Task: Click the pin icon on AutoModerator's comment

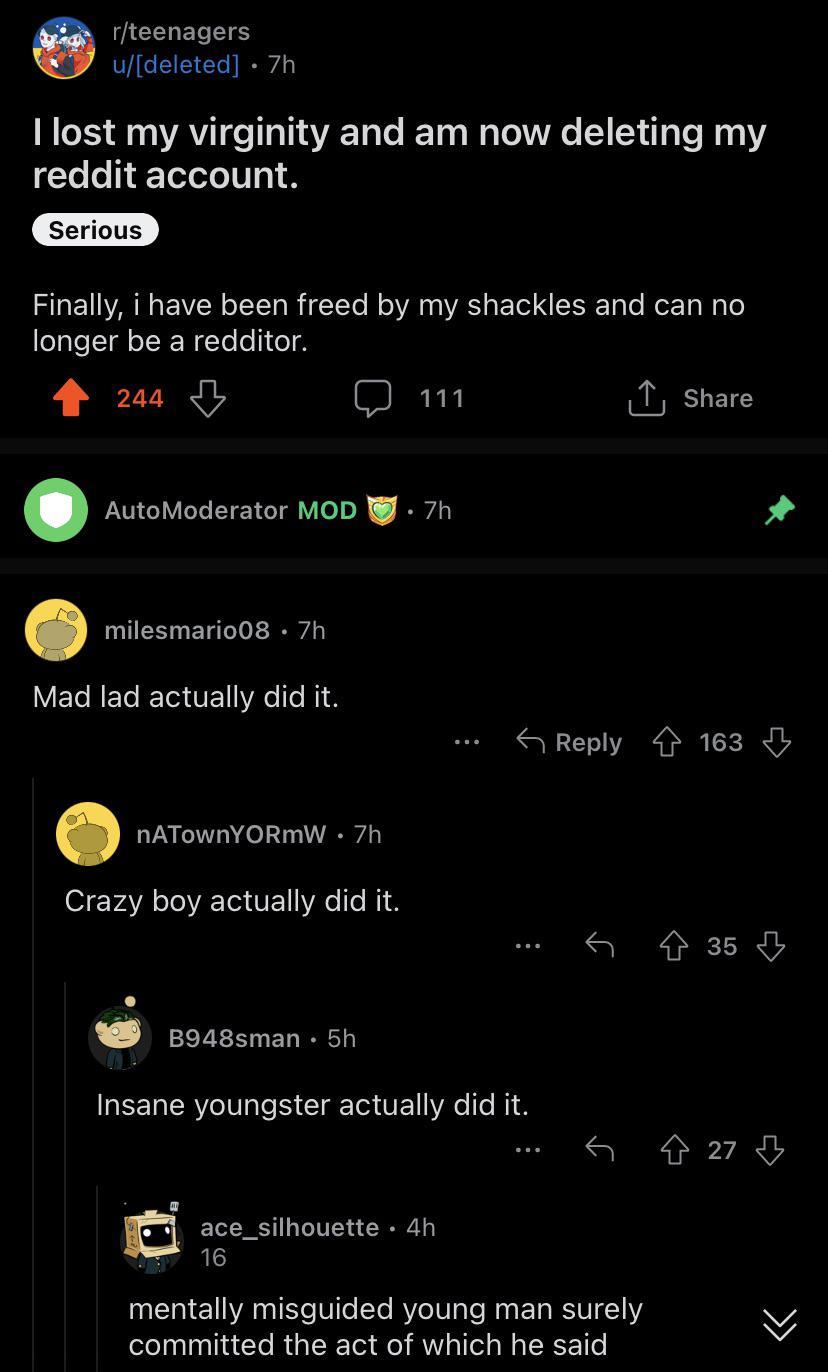Action: 780,510
